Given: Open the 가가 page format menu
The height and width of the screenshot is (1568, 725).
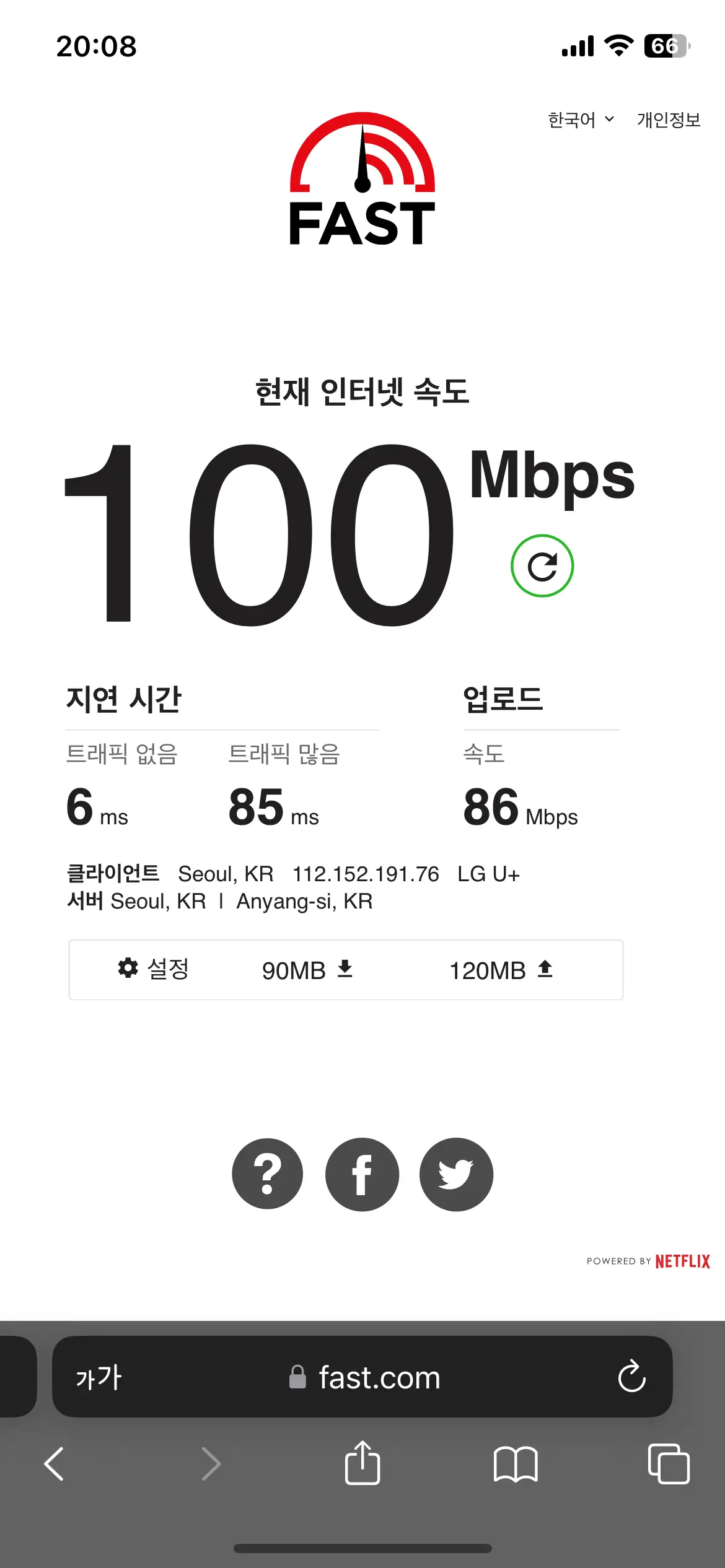Looking at the screenshot, I should point(99,1377).
